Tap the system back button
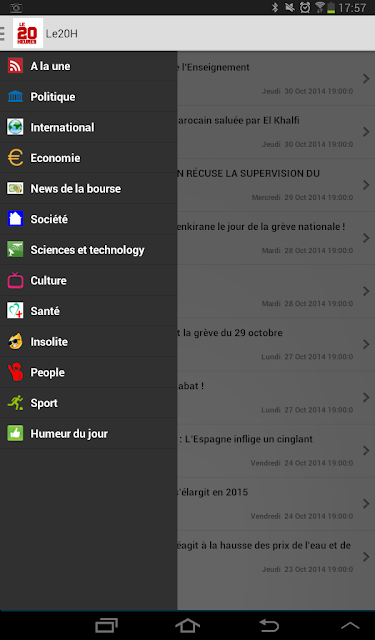 click(x=269, y=625)
